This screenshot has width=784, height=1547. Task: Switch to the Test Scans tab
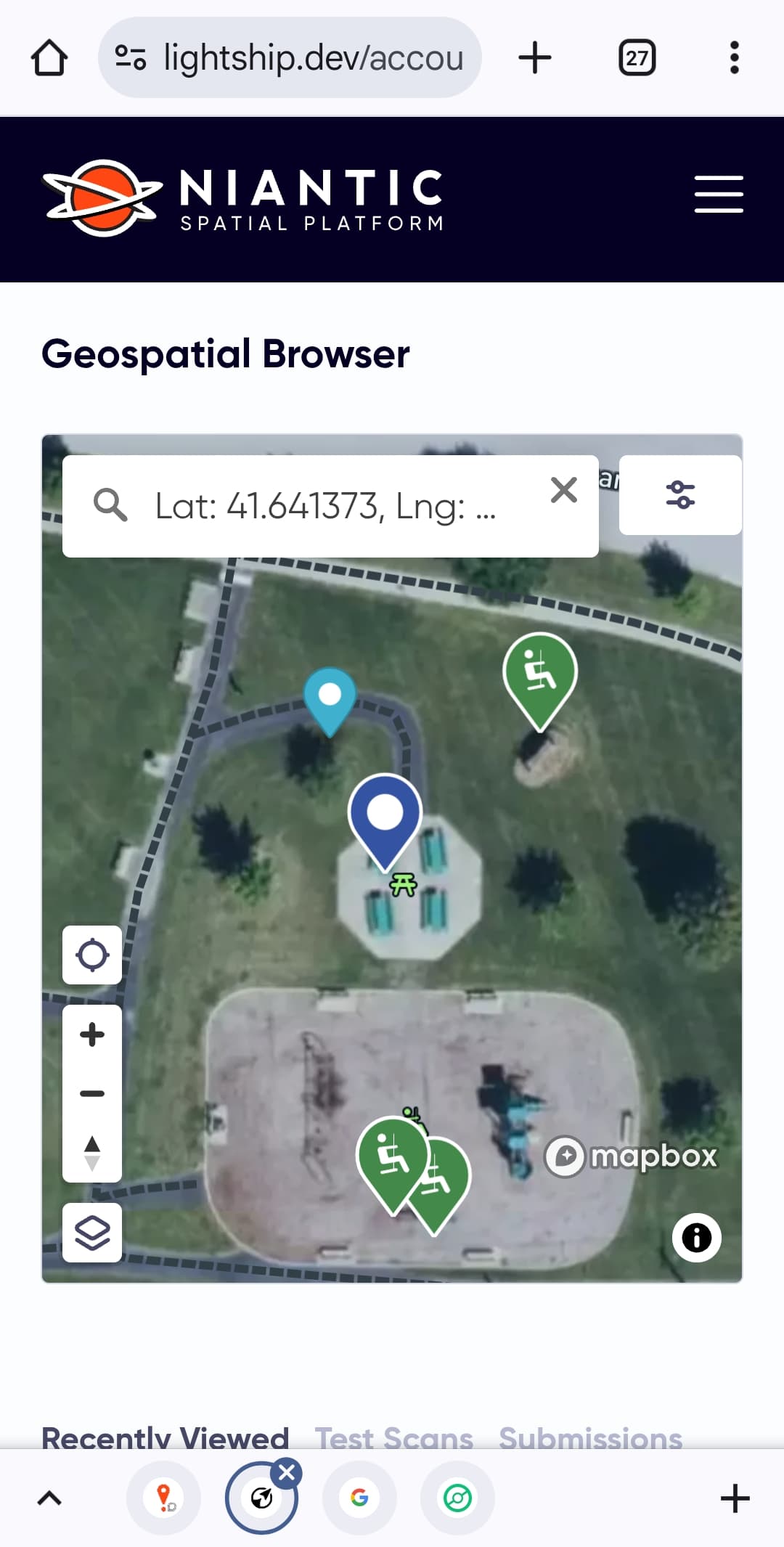point(393,1437)
